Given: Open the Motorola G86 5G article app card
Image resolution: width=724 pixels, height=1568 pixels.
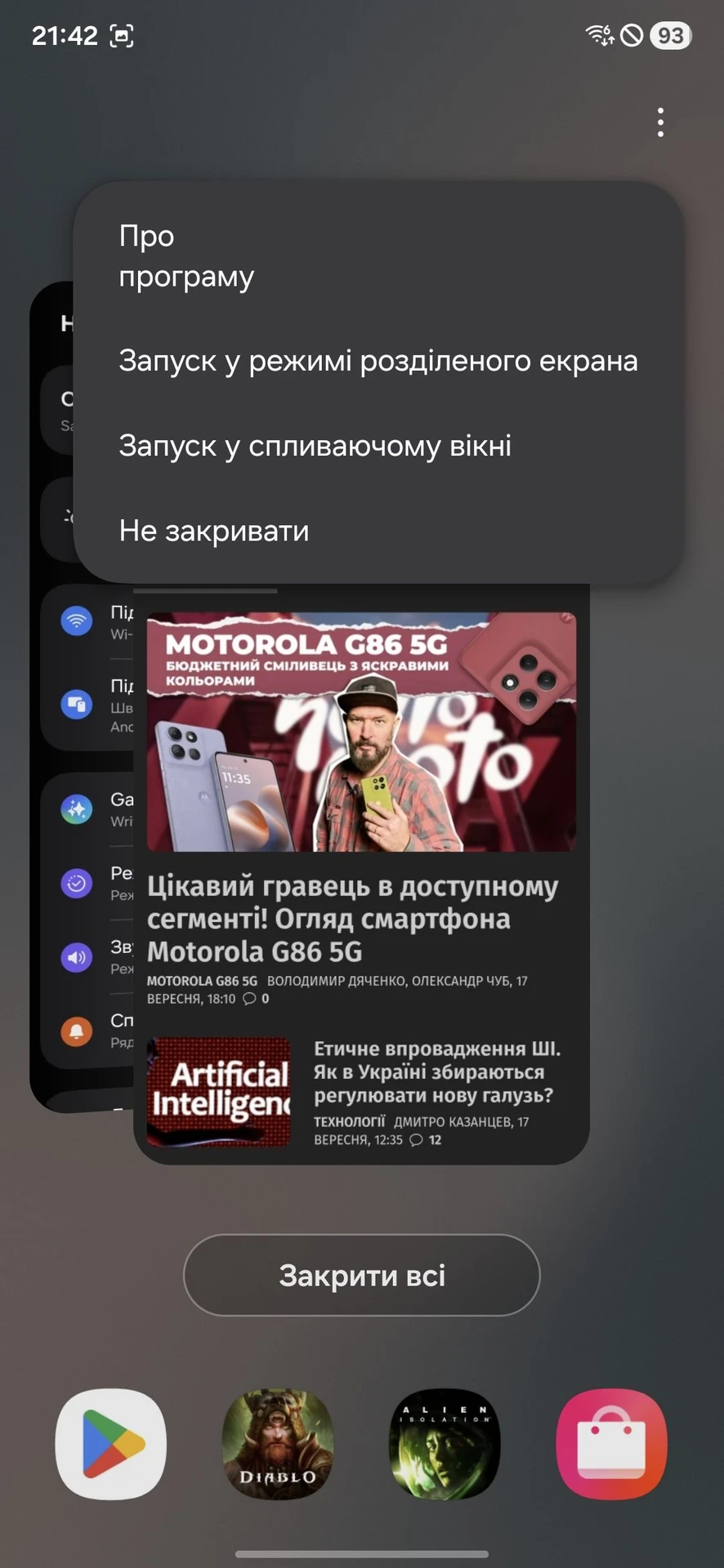Looking at the screenshot, I should coord(361,874).
